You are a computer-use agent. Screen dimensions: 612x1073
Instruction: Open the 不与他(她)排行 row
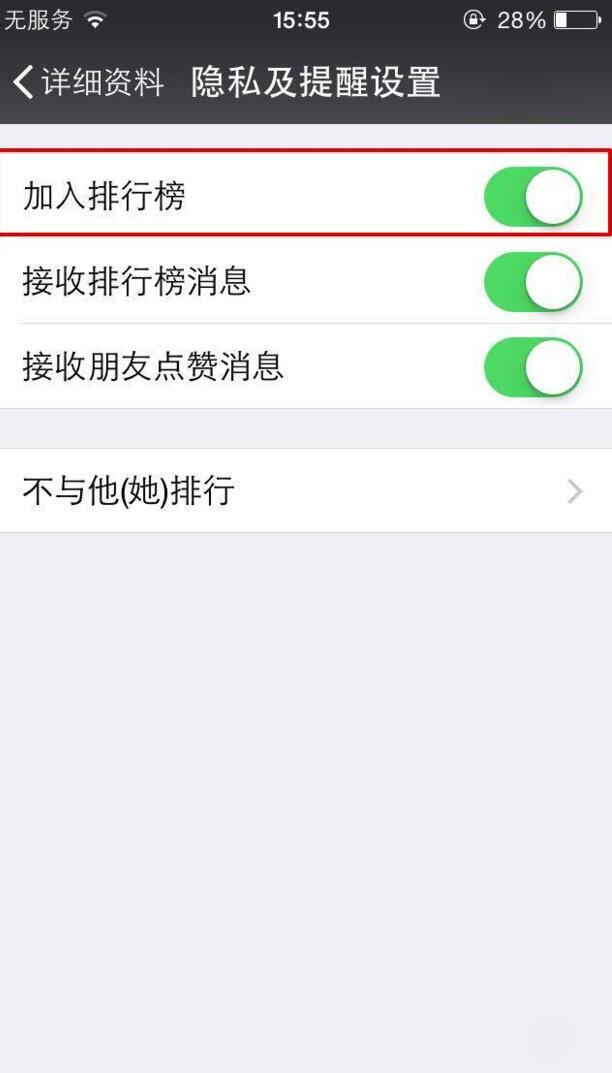(305, 491)
